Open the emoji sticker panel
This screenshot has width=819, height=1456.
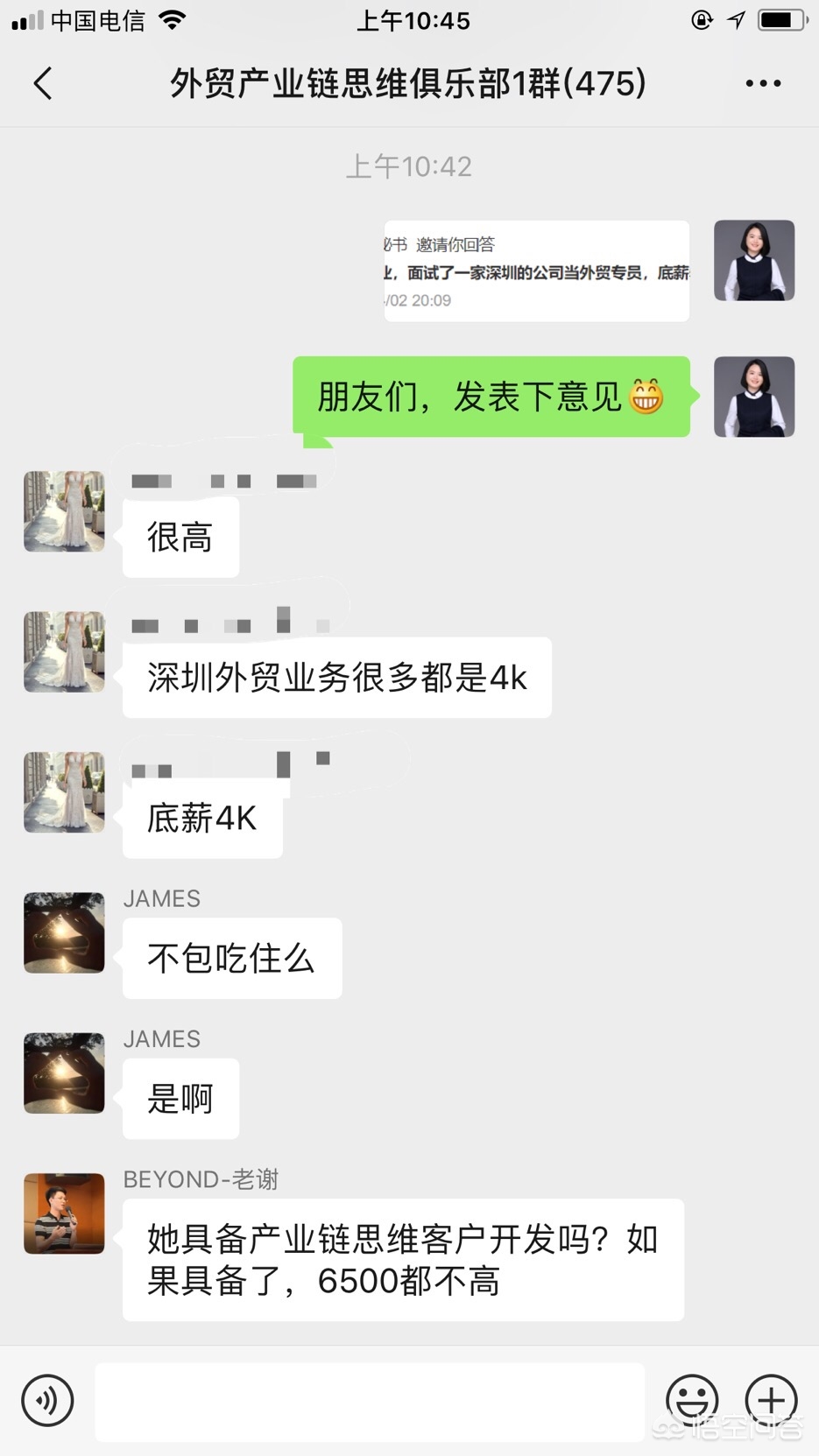692,1400
